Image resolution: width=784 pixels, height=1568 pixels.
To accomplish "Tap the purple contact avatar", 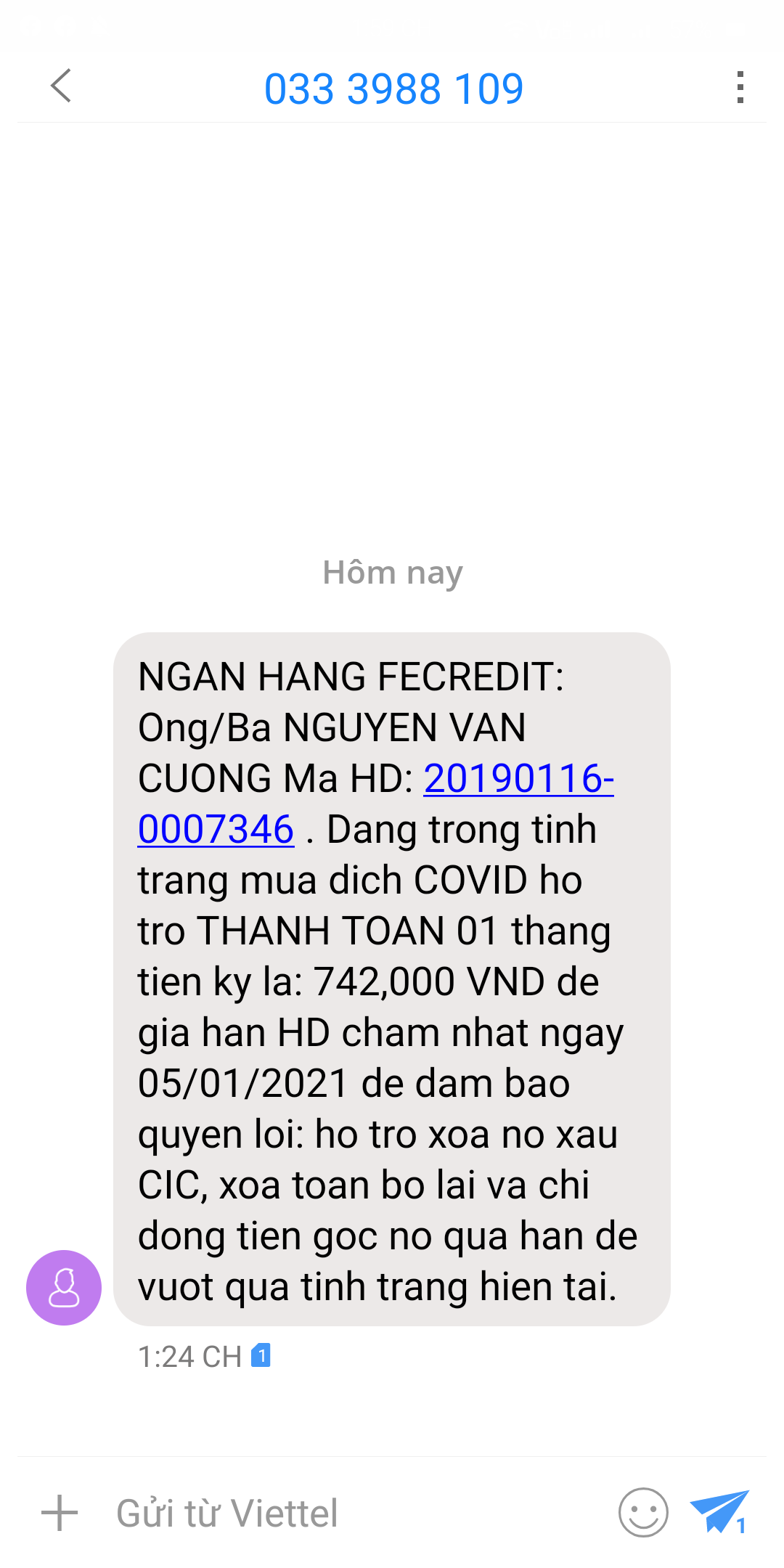I will point(64,1287).
